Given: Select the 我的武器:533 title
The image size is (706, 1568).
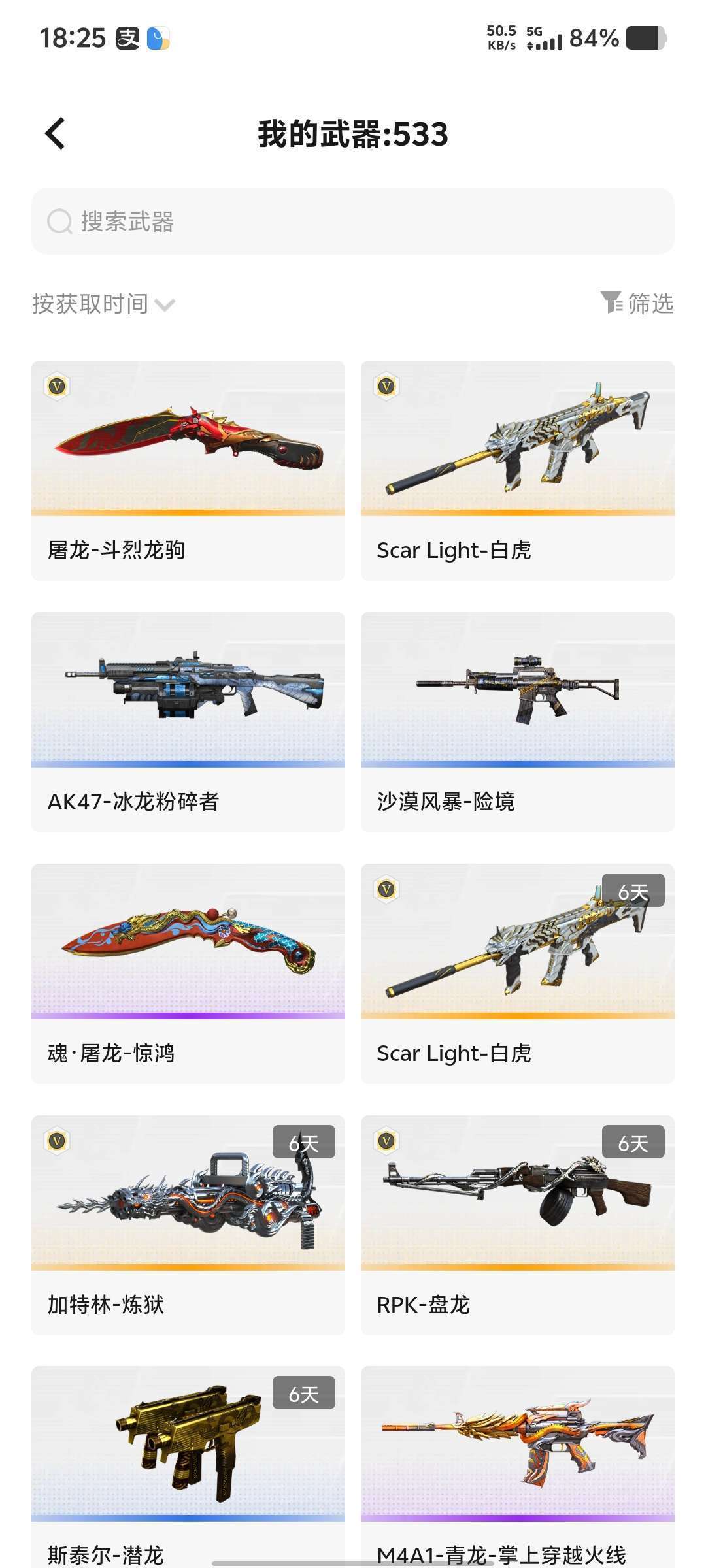Looking at the screenshot, I should (x=353, y=135).
